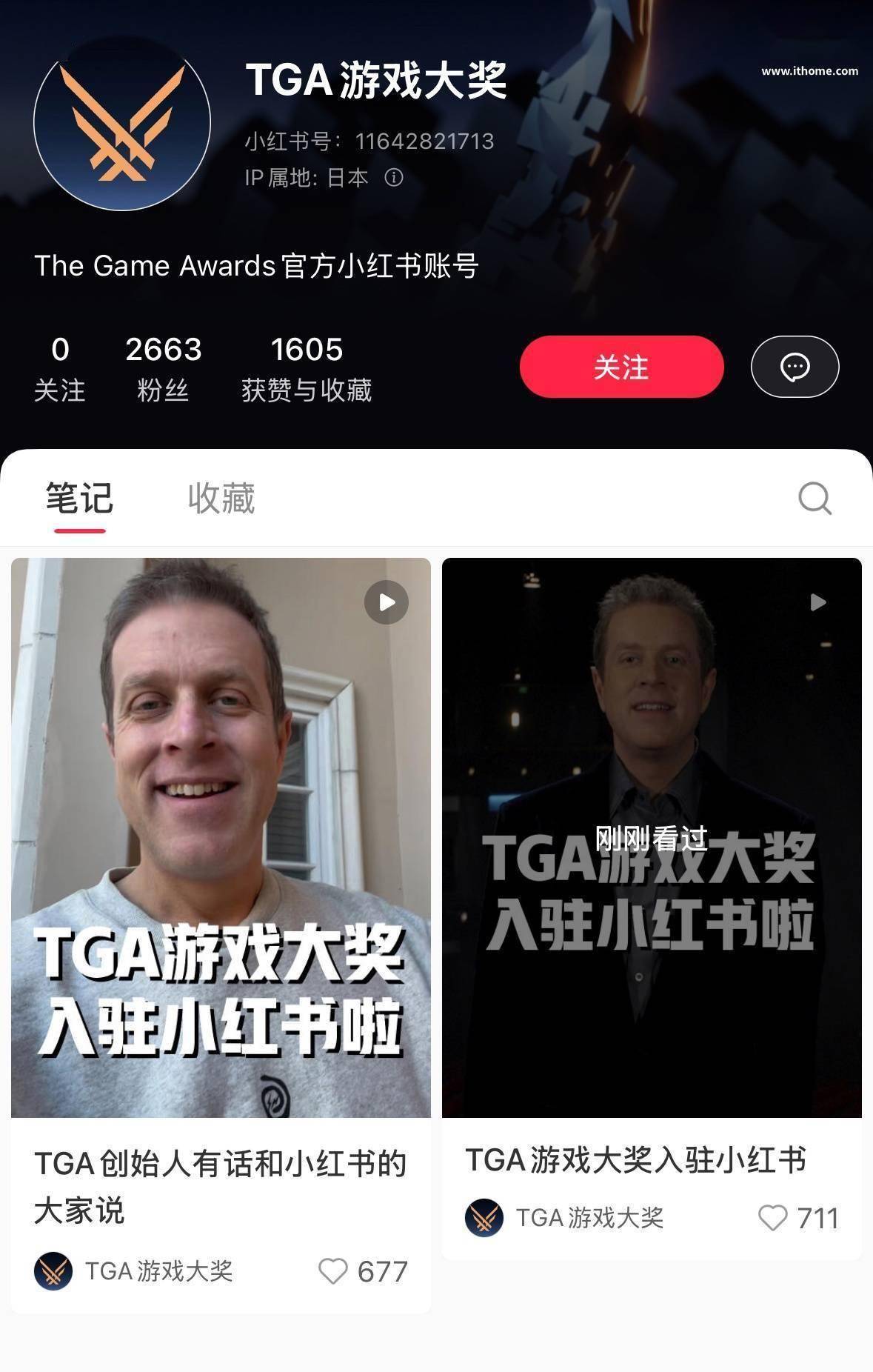Screen dimensions: 873x1372
Task: Click the info icon beside IP属地 日本
Action: click(393, 178)
